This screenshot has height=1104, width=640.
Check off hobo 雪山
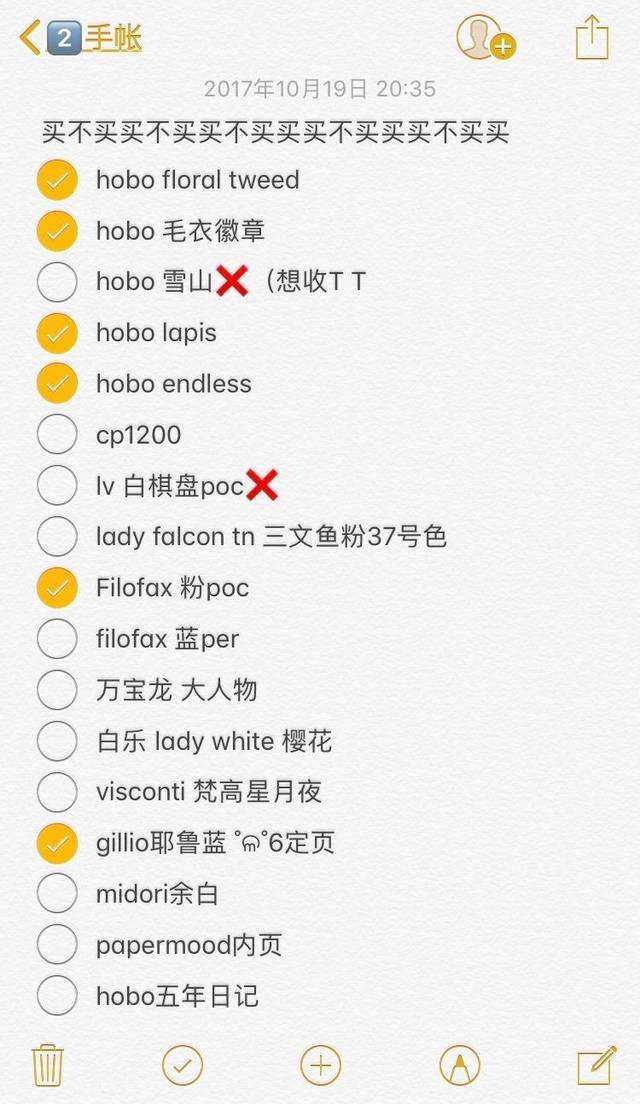57,282
